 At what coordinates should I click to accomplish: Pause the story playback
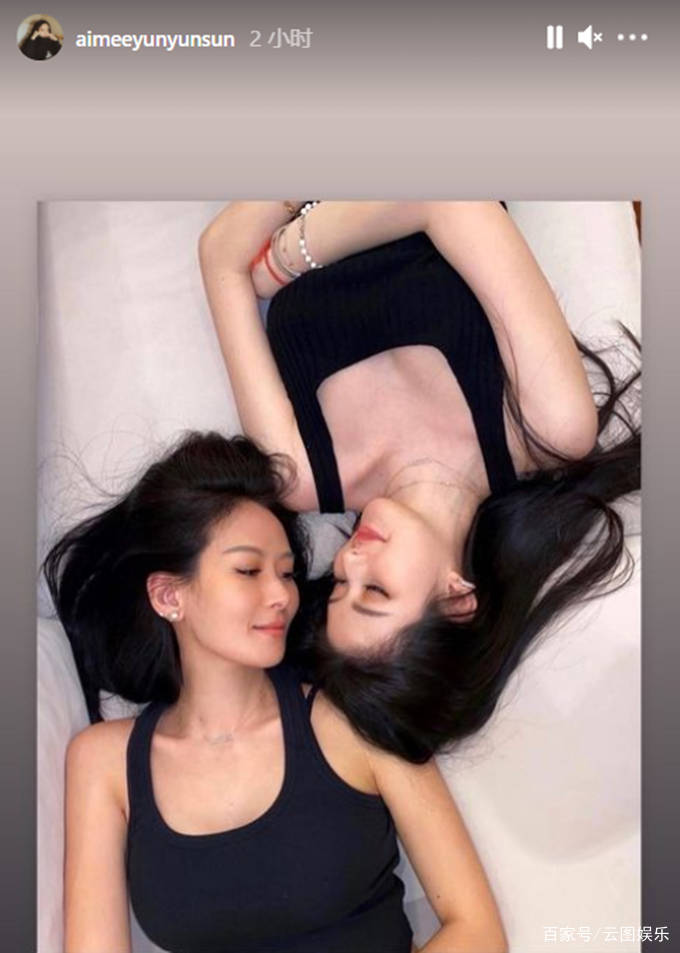(554, 38)
